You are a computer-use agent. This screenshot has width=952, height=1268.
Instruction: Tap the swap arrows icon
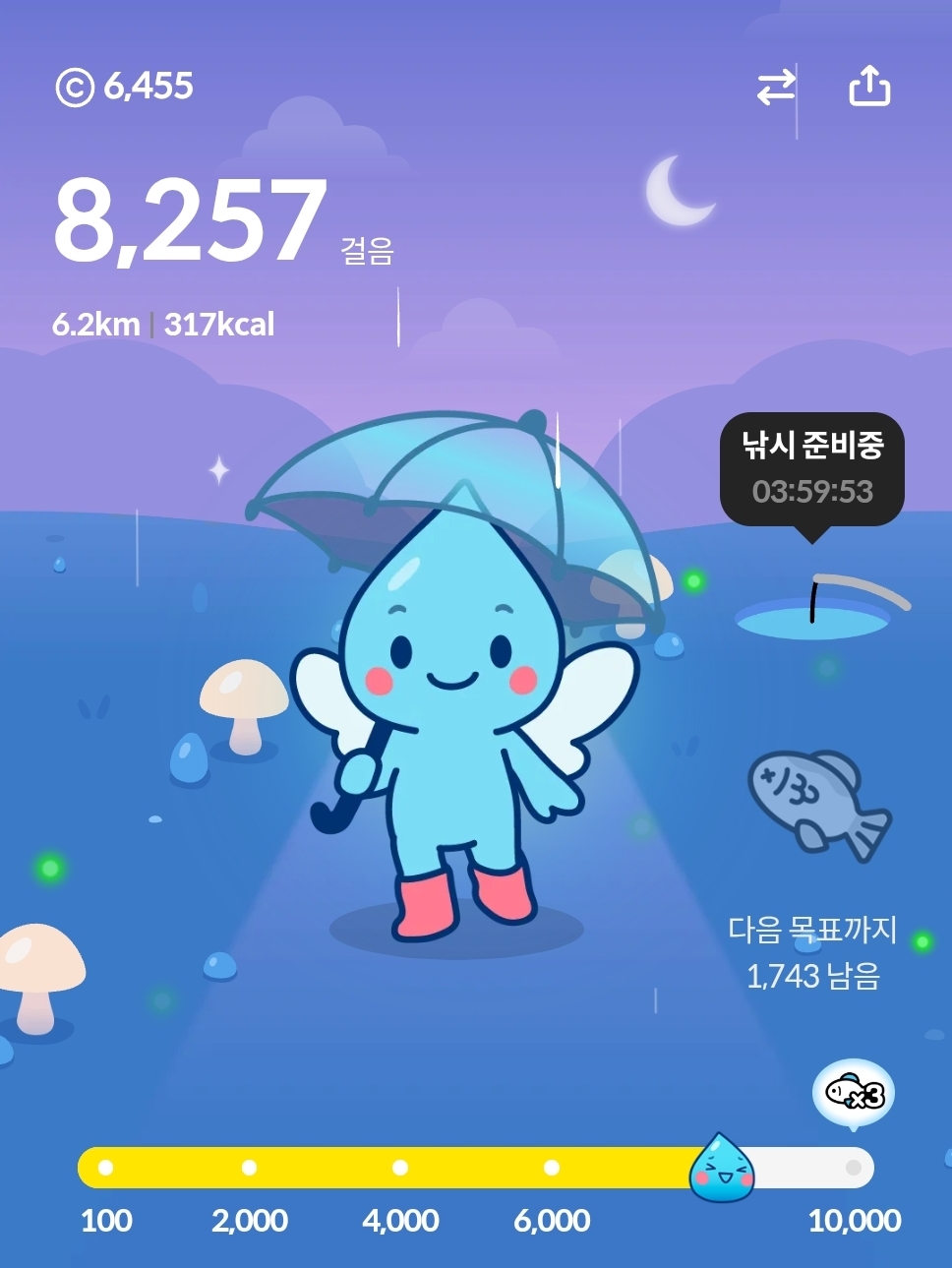tap(775, 88)
